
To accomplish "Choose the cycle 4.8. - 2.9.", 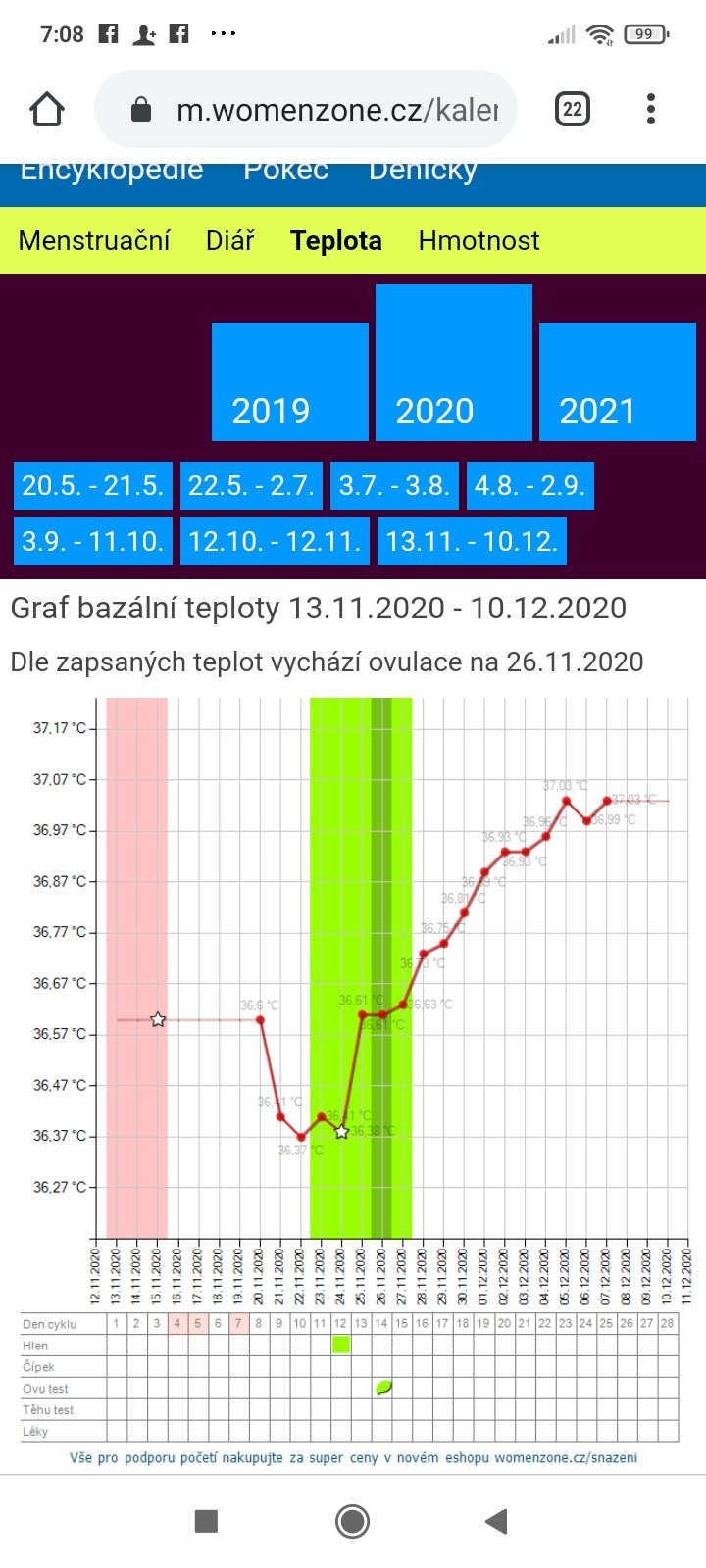I will coord(529,486).
